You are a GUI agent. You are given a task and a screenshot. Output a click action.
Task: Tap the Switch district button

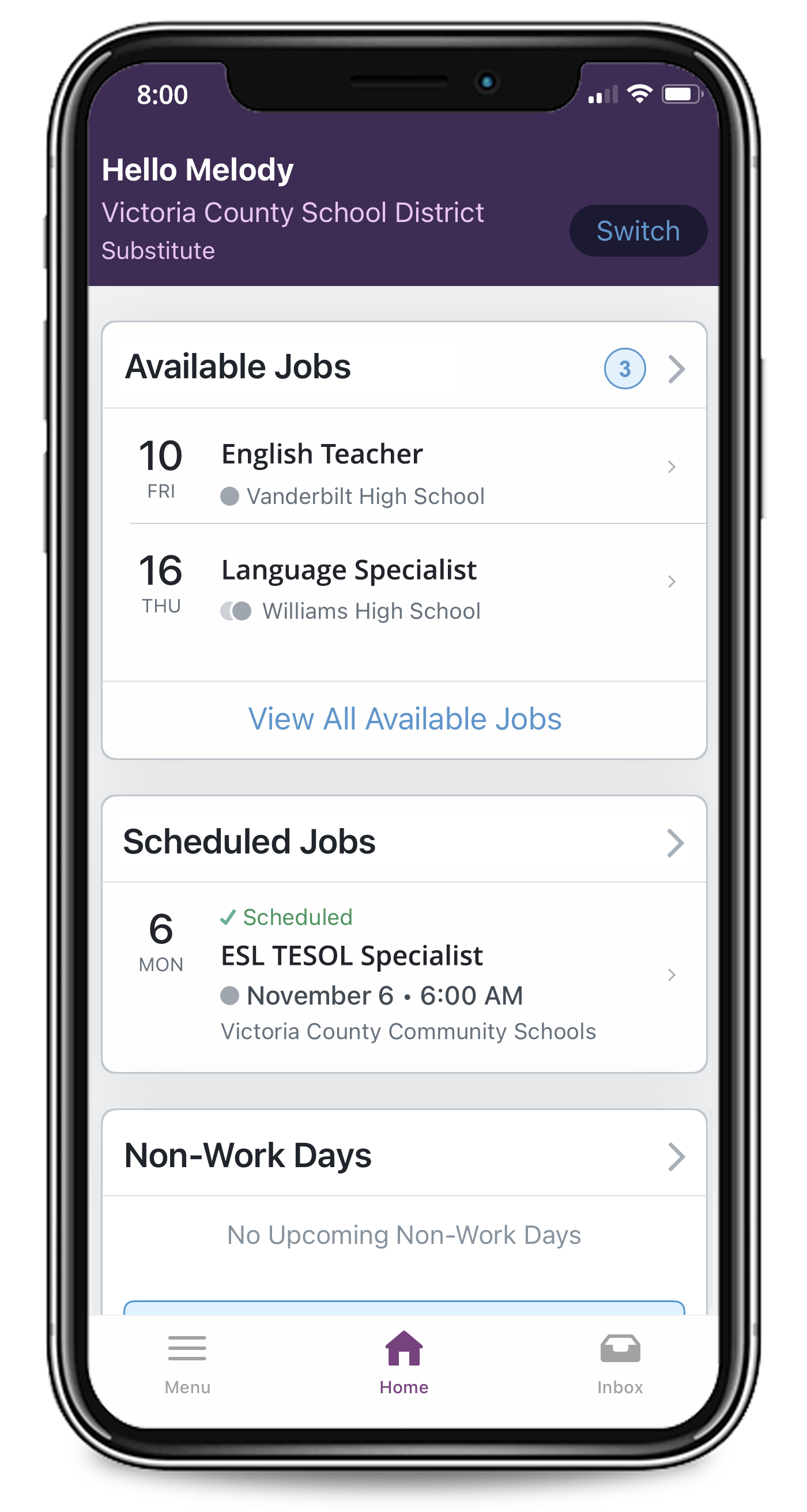638,231
